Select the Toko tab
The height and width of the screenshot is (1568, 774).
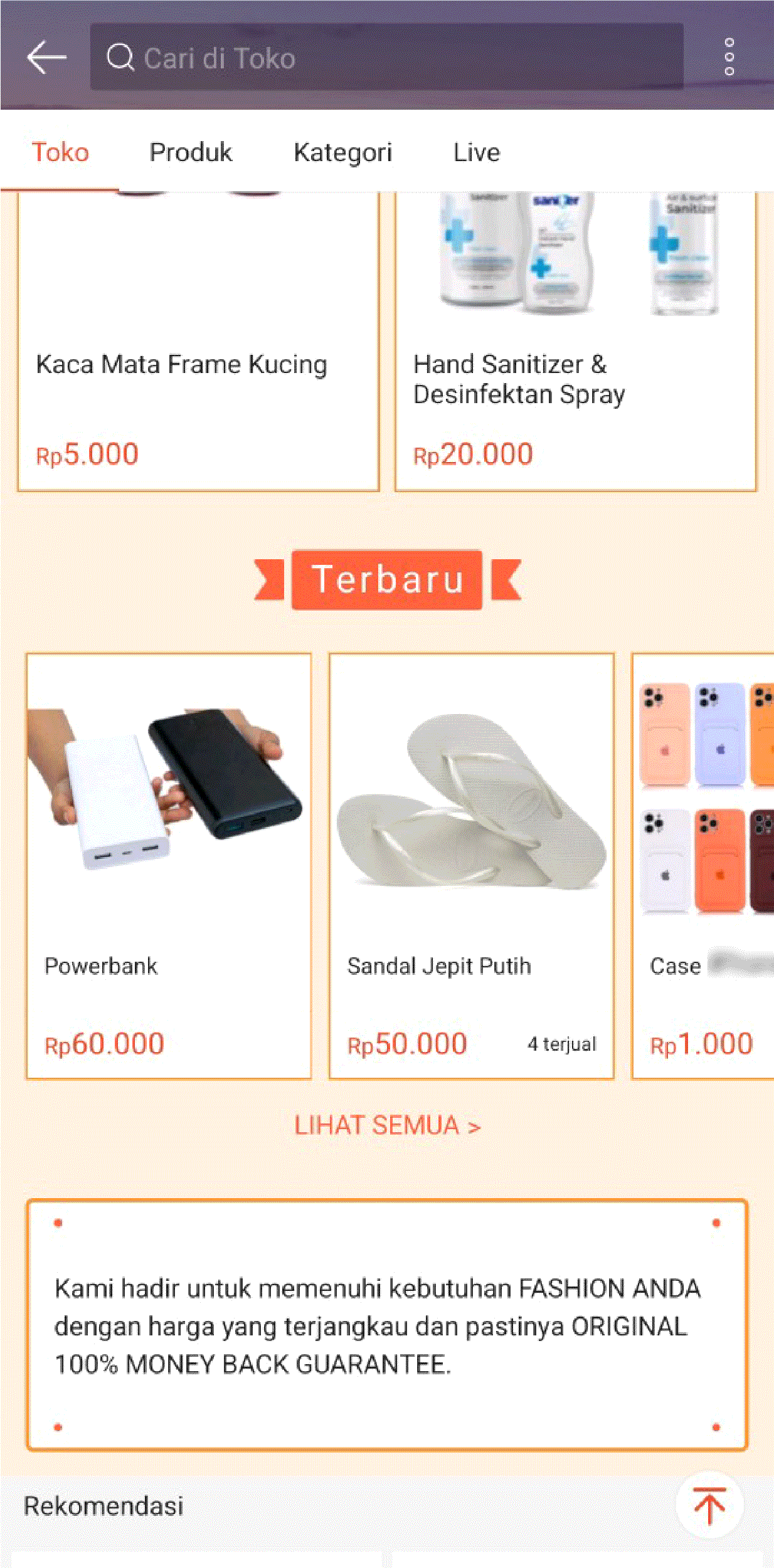60,152
